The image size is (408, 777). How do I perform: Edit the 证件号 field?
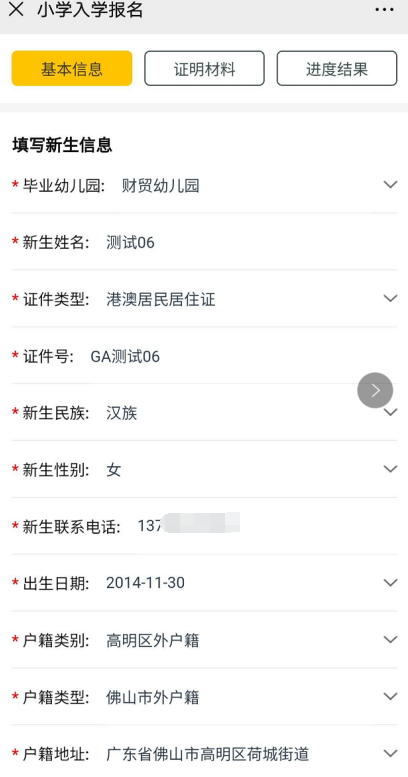coord(204,356)
